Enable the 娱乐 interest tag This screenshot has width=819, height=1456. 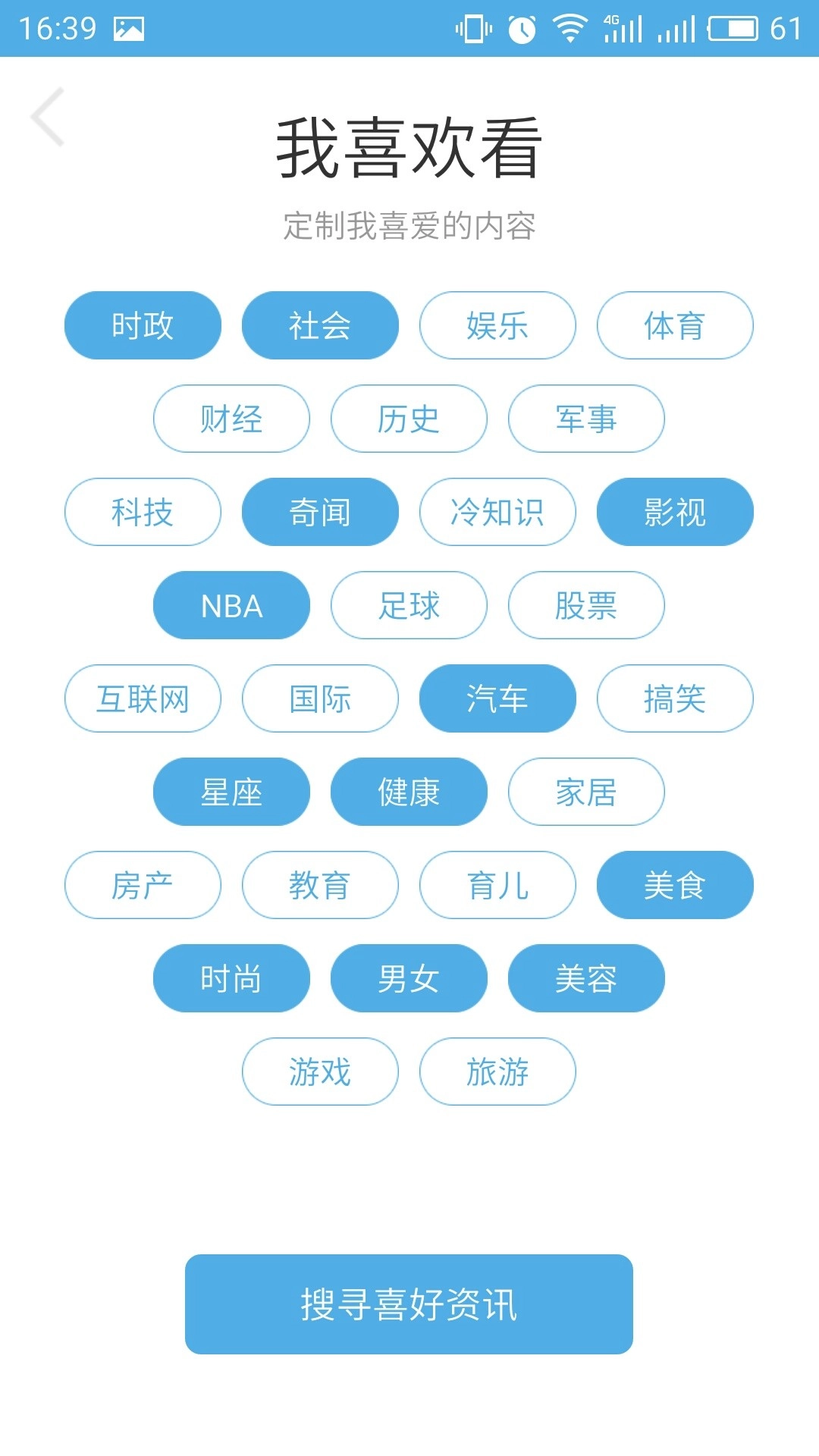point(497,325)
